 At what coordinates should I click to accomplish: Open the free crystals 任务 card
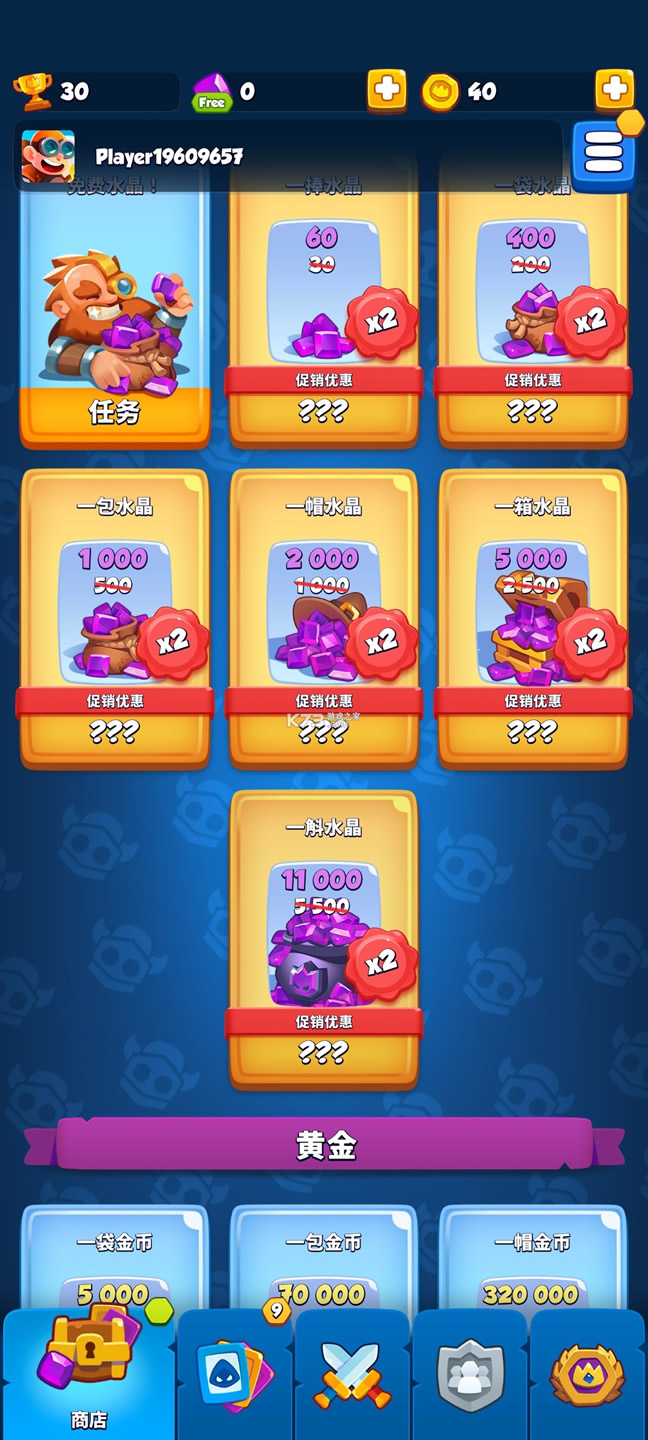pyautogui.click(x=115, y=320)
